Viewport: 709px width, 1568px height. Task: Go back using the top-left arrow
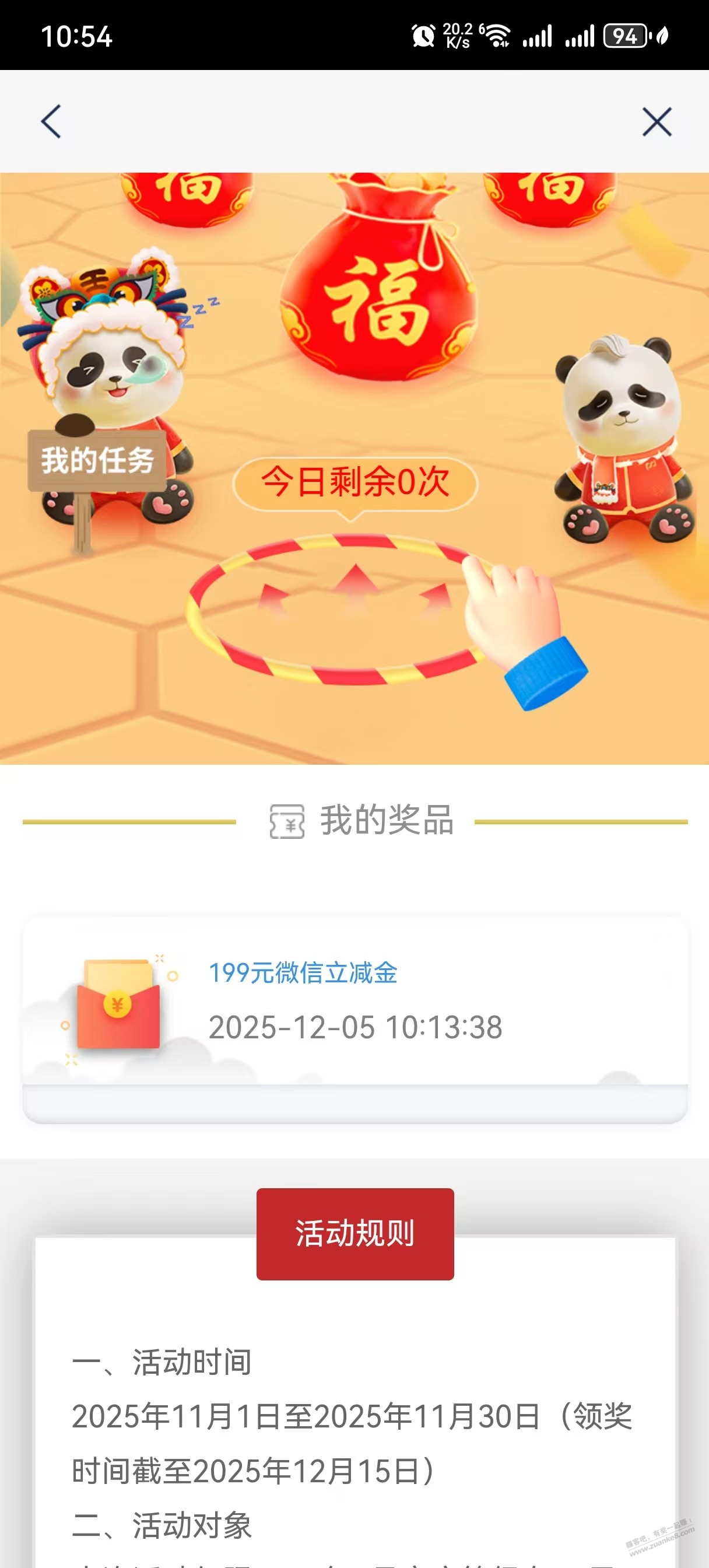51,122
